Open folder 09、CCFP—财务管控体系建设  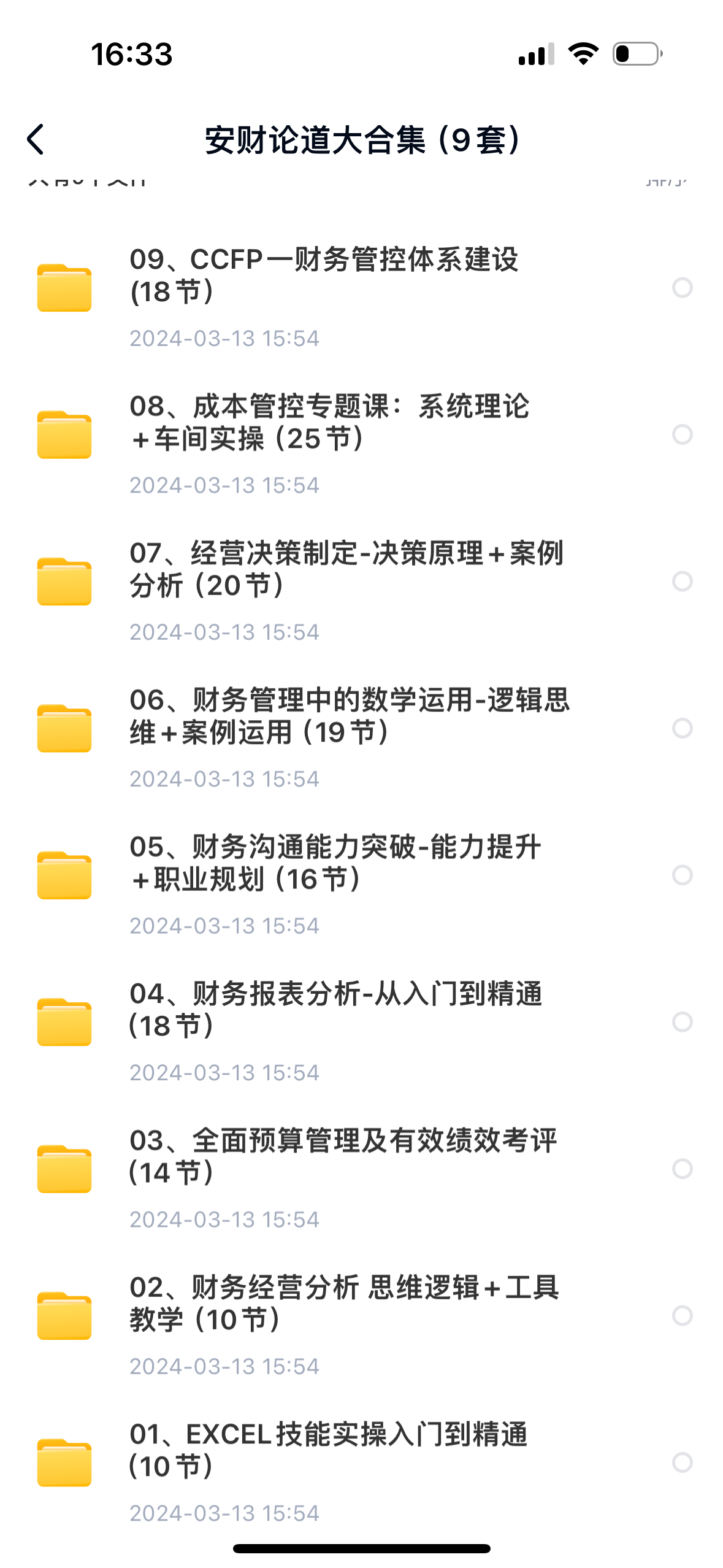tap(324, 275)
